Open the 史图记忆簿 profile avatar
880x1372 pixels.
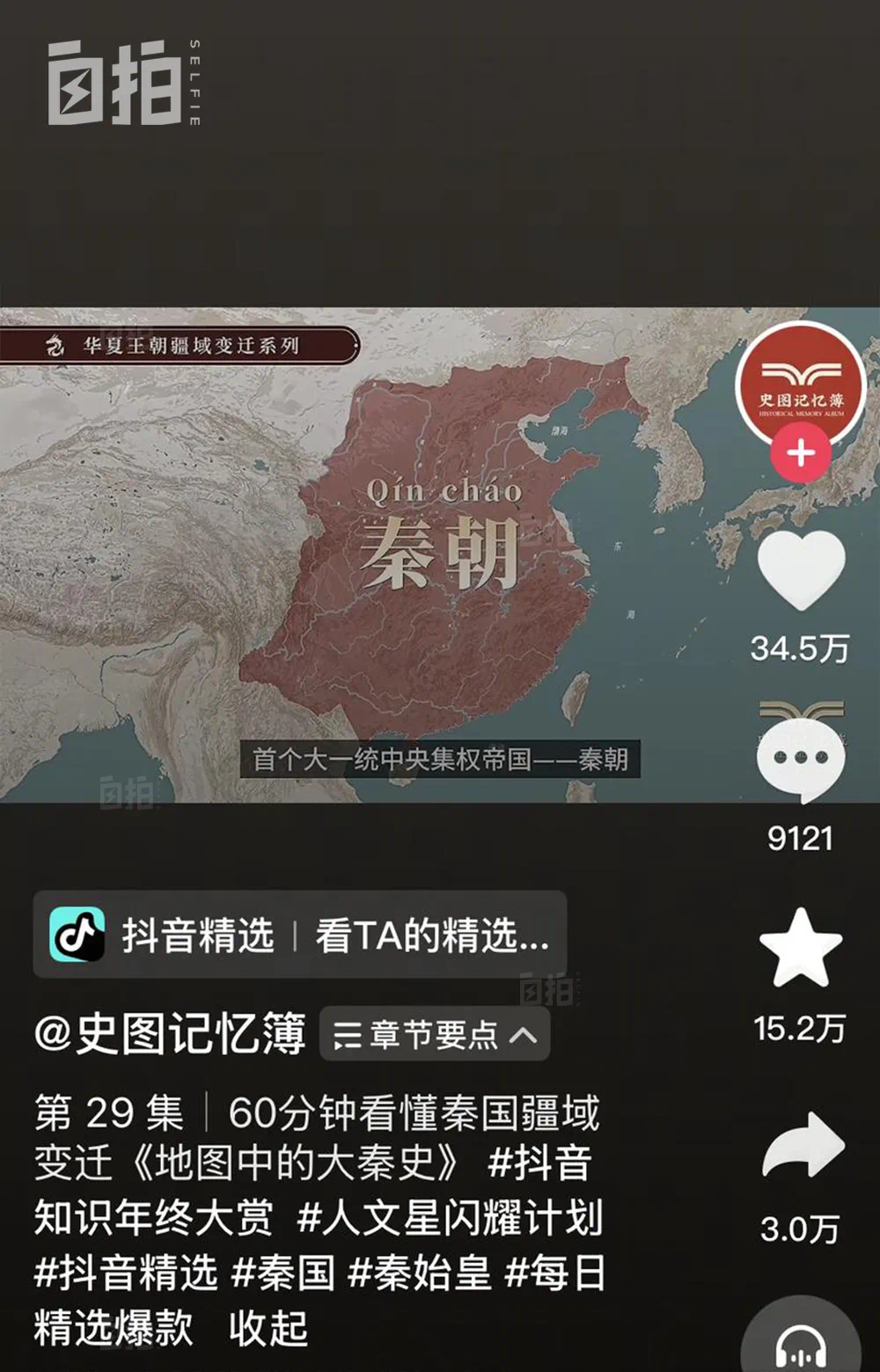click(800, 383)
